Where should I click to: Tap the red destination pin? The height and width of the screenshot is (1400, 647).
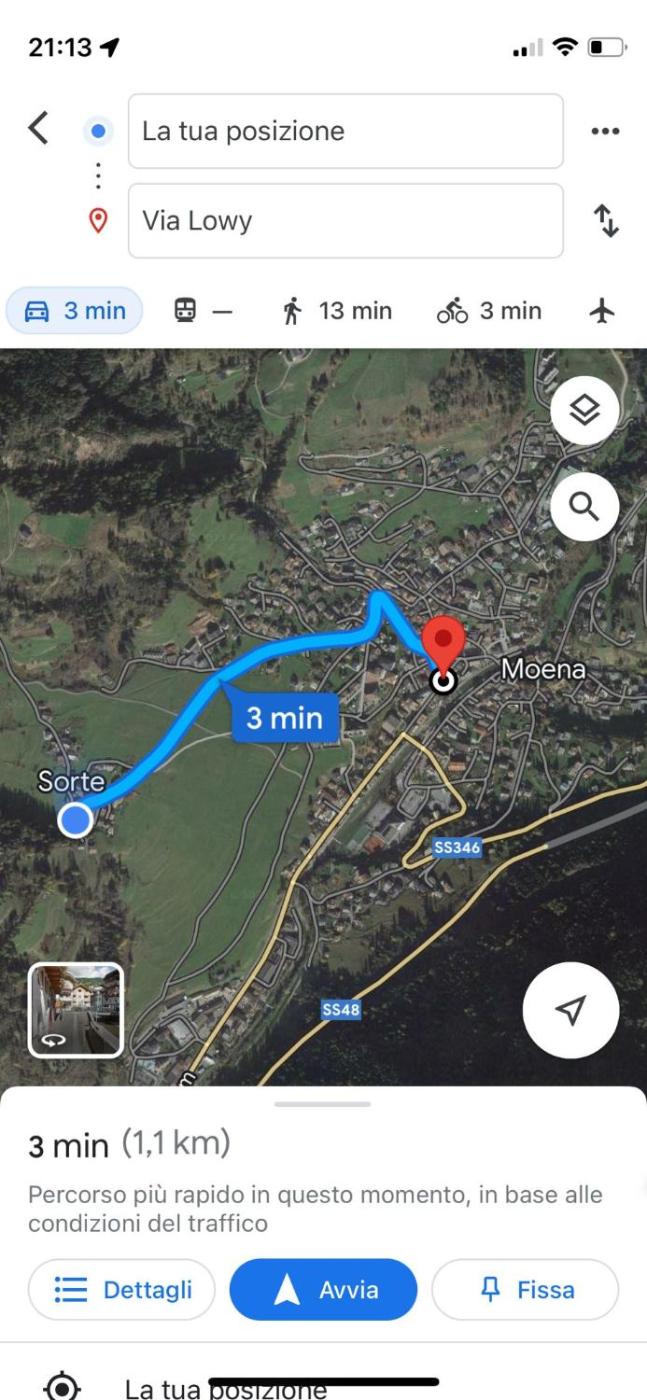(x=443, y=643)
